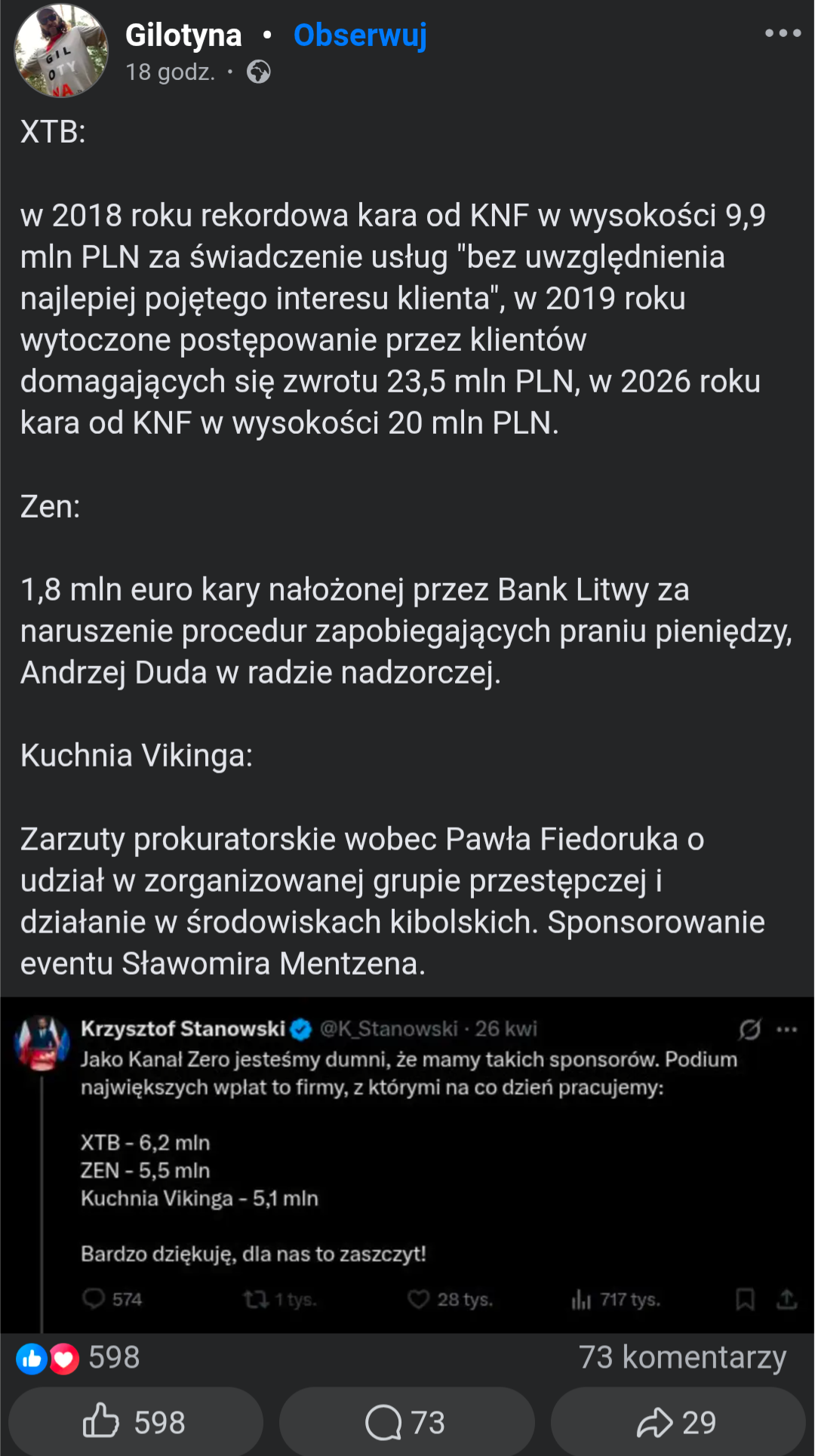This screenshot has width=815, height=1456.
Task: Share the post via the 29 button
Action: coord(678,1422)
